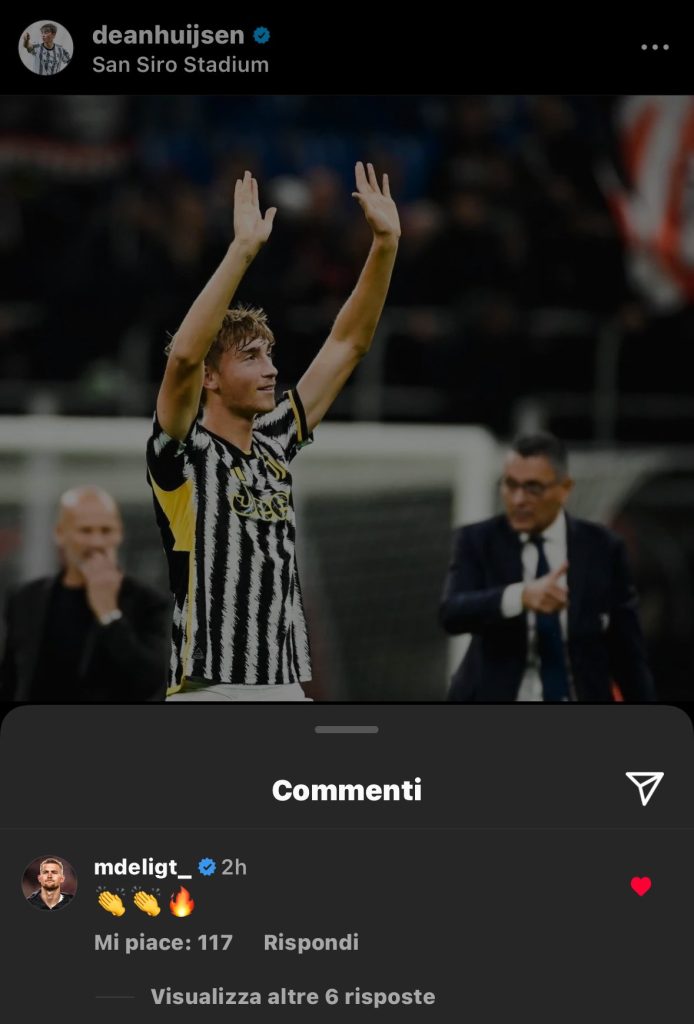Tap the comments sheet drag handle
The width and height of the screenshot is (694, 1024).
pyautogui.click(x=346, y=729)
